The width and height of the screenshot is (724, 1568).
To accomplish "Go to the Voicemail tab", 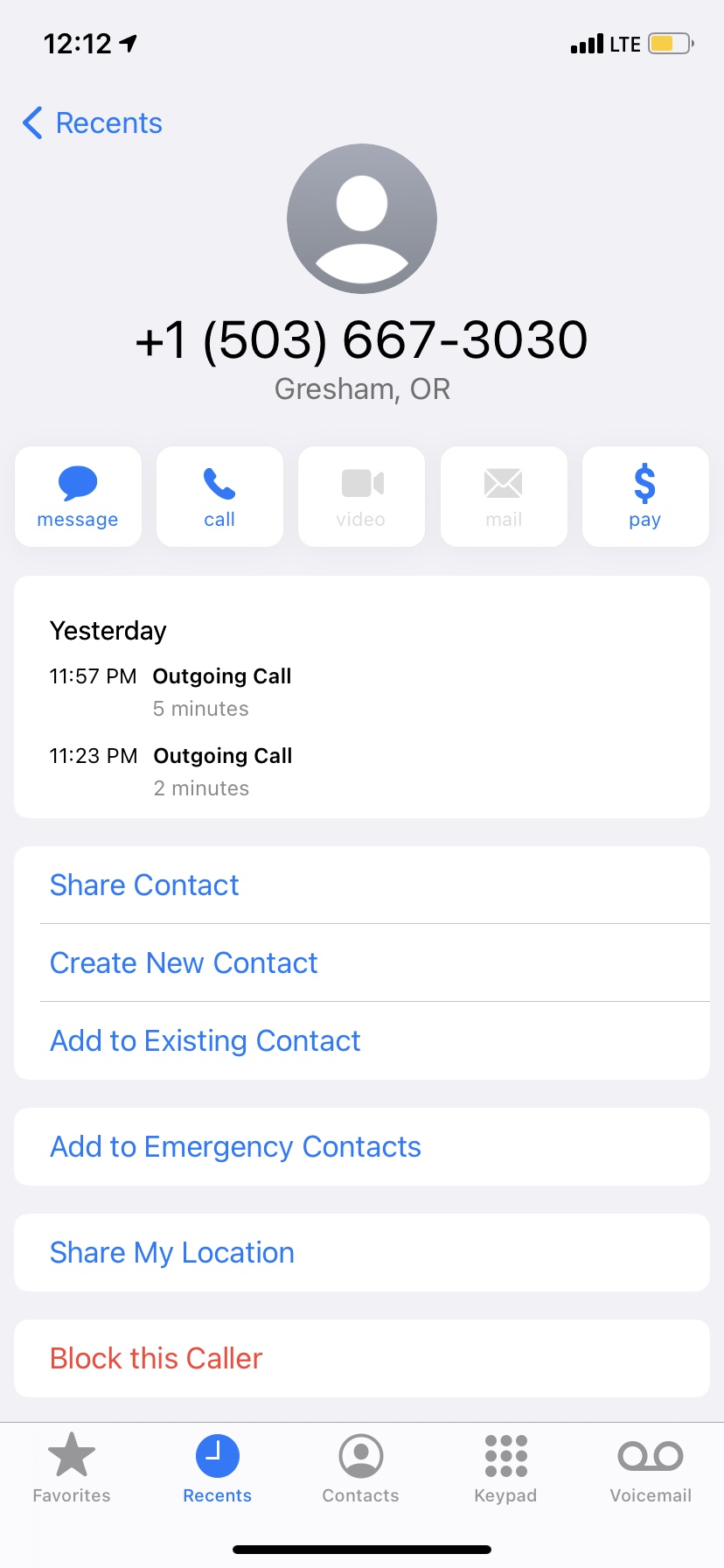I will (x=651, y=1468).
